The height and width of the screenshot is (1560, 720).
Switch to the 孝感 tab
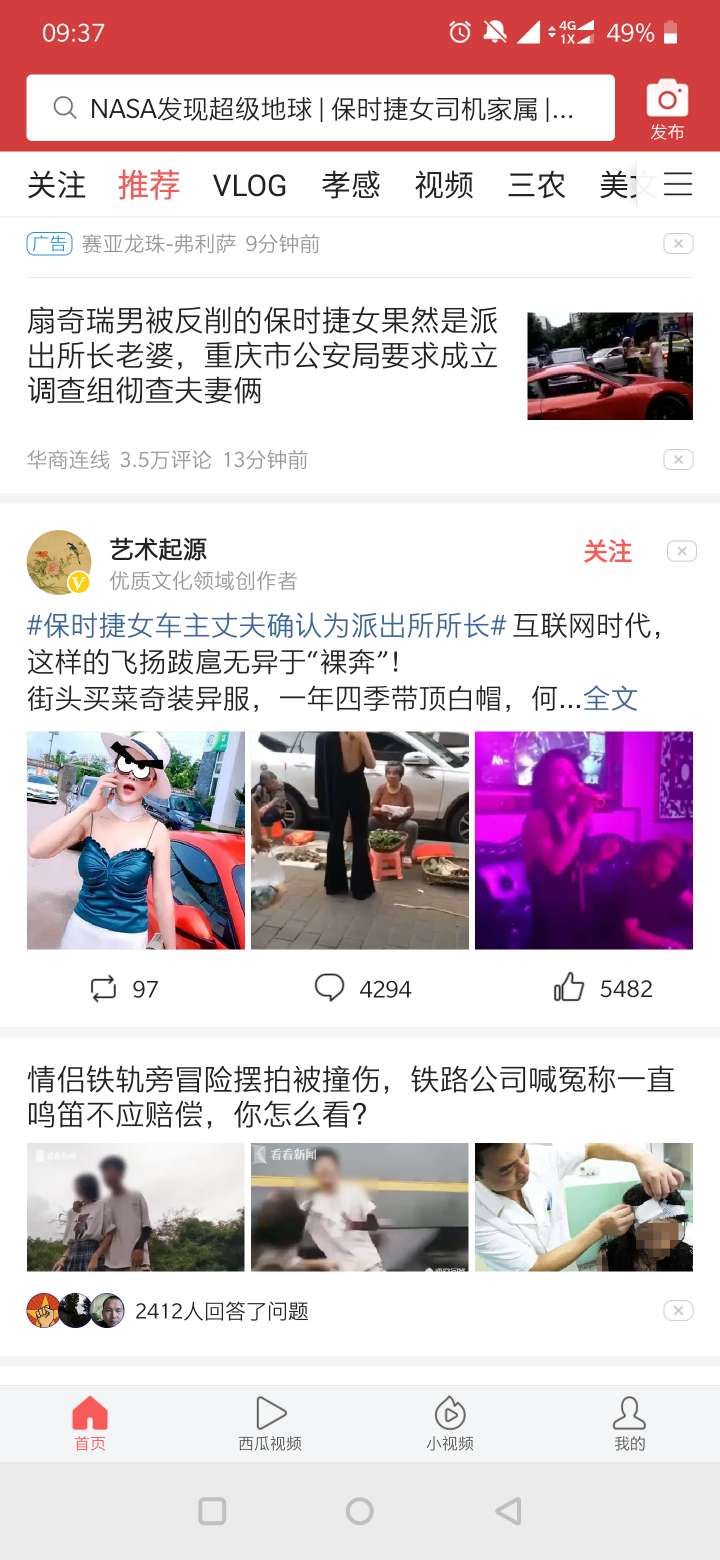tap(352, 185)
